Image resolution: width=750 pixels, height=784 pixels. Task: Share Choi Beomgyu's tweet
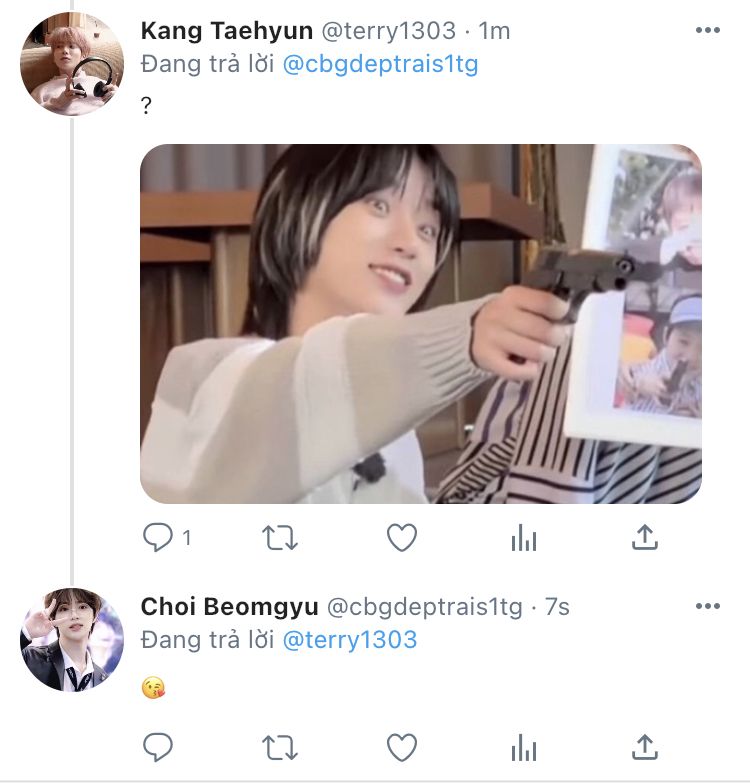tap(645, 746)
